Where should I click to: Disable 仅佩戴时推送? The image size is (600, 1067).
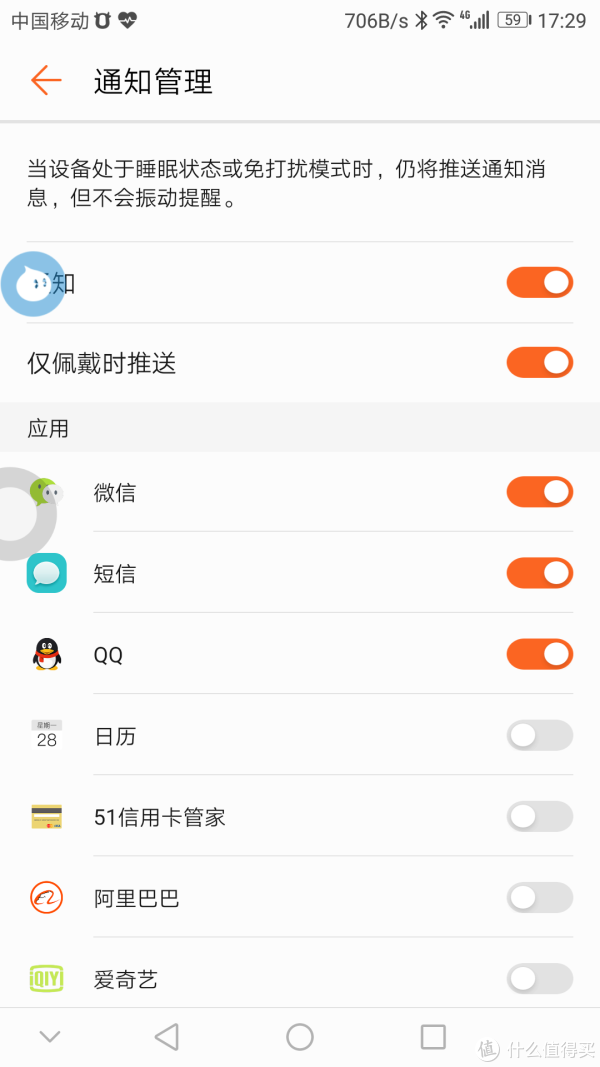539,363
